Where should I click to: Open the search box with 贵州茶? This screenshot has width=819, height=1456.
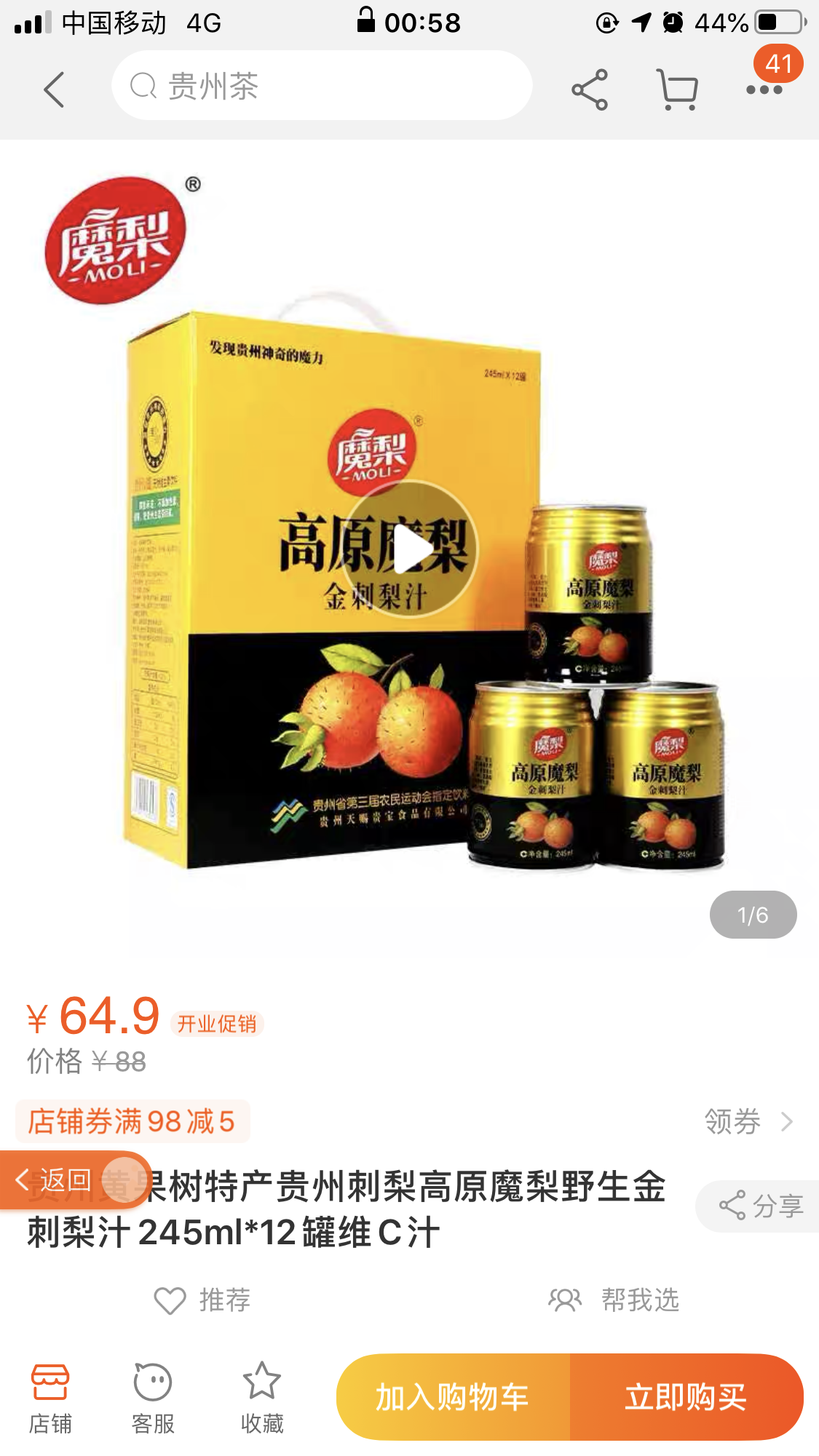[321, 86]
